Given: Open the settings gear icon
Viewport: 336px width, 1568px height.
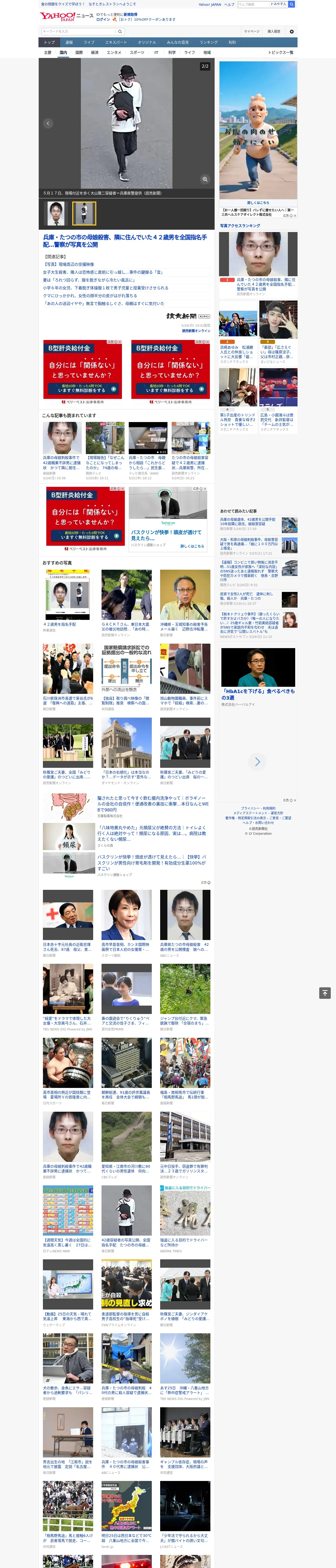Looking at the screenshot, I should click(292, 31).
